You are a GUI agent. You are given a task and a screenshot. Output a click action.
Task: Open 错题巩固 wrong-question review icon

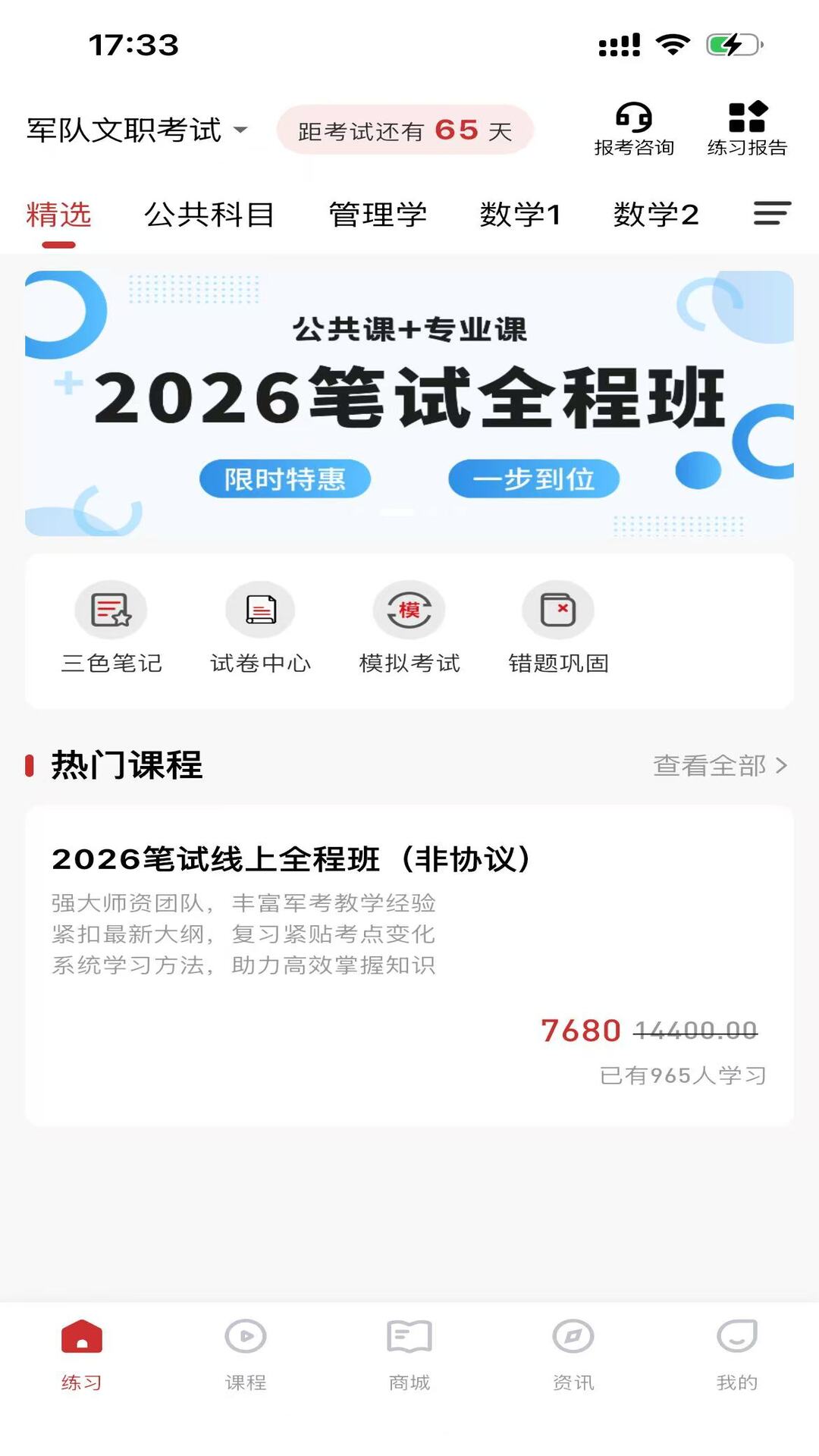559,626
